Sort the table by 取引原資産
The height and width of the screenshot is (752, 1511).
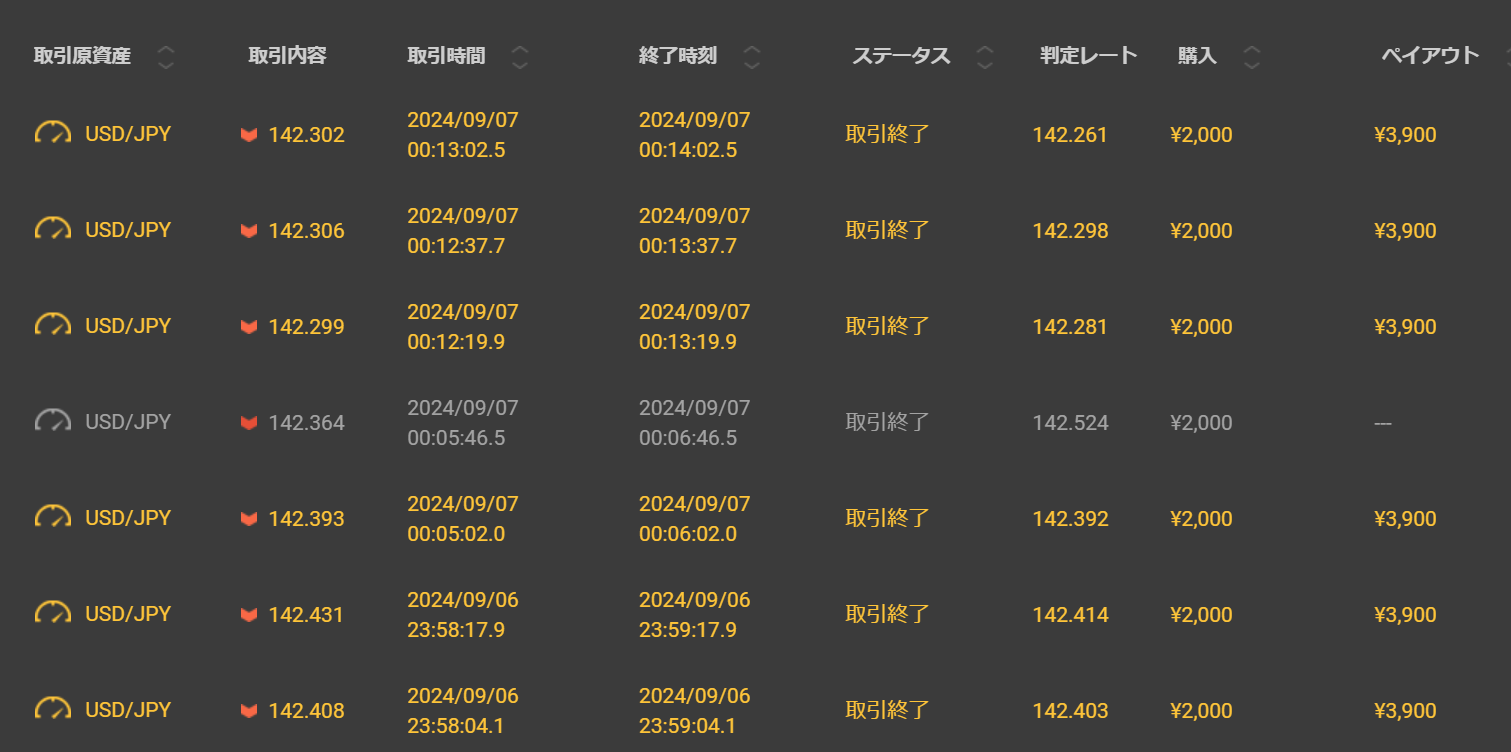pos(166,57)
